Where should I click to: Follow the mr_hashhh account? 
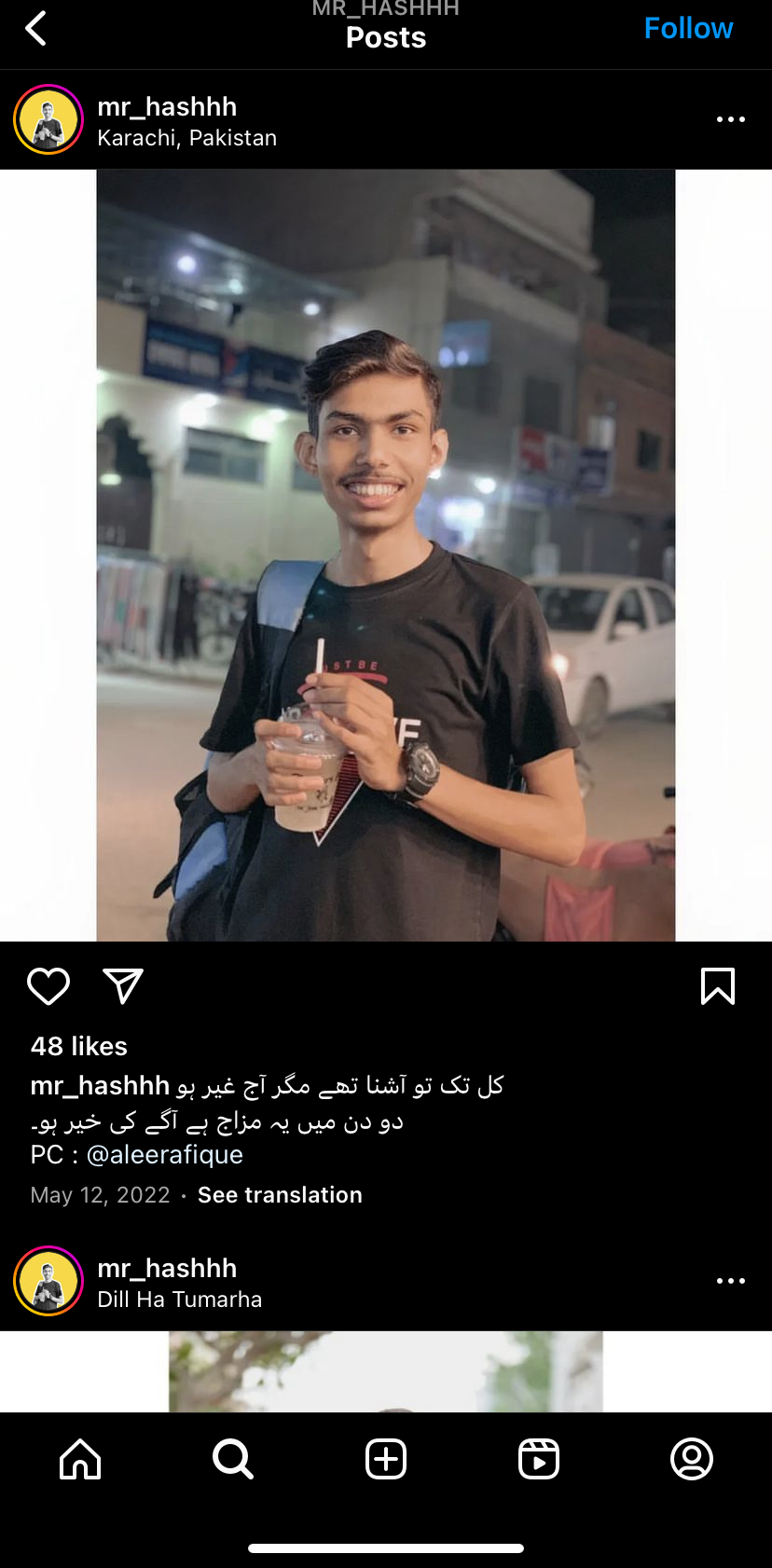tap(688, 29)
